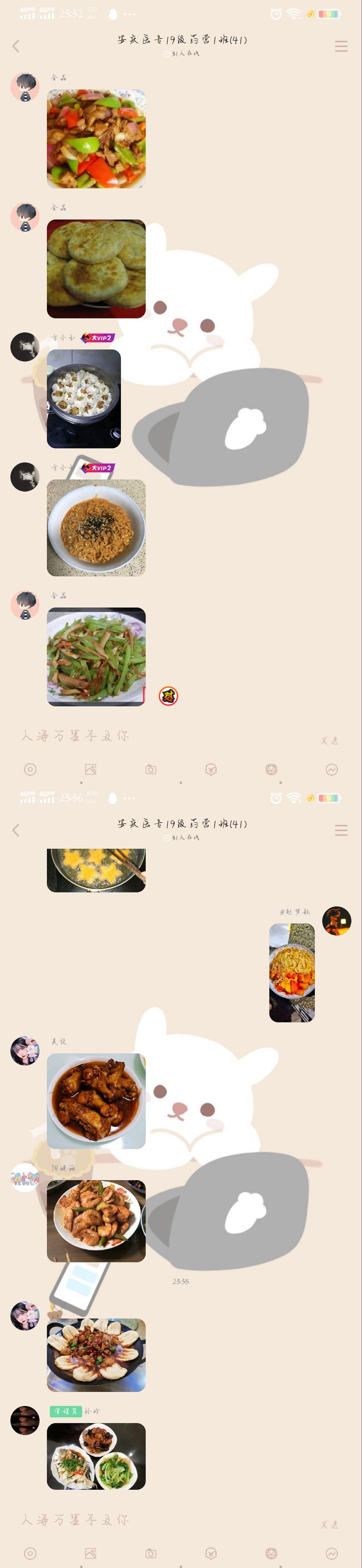This screenshot has width=362, height=1568.
Task: Open the spicy chicken with buns platter photo
Action: coord(96,1354)
